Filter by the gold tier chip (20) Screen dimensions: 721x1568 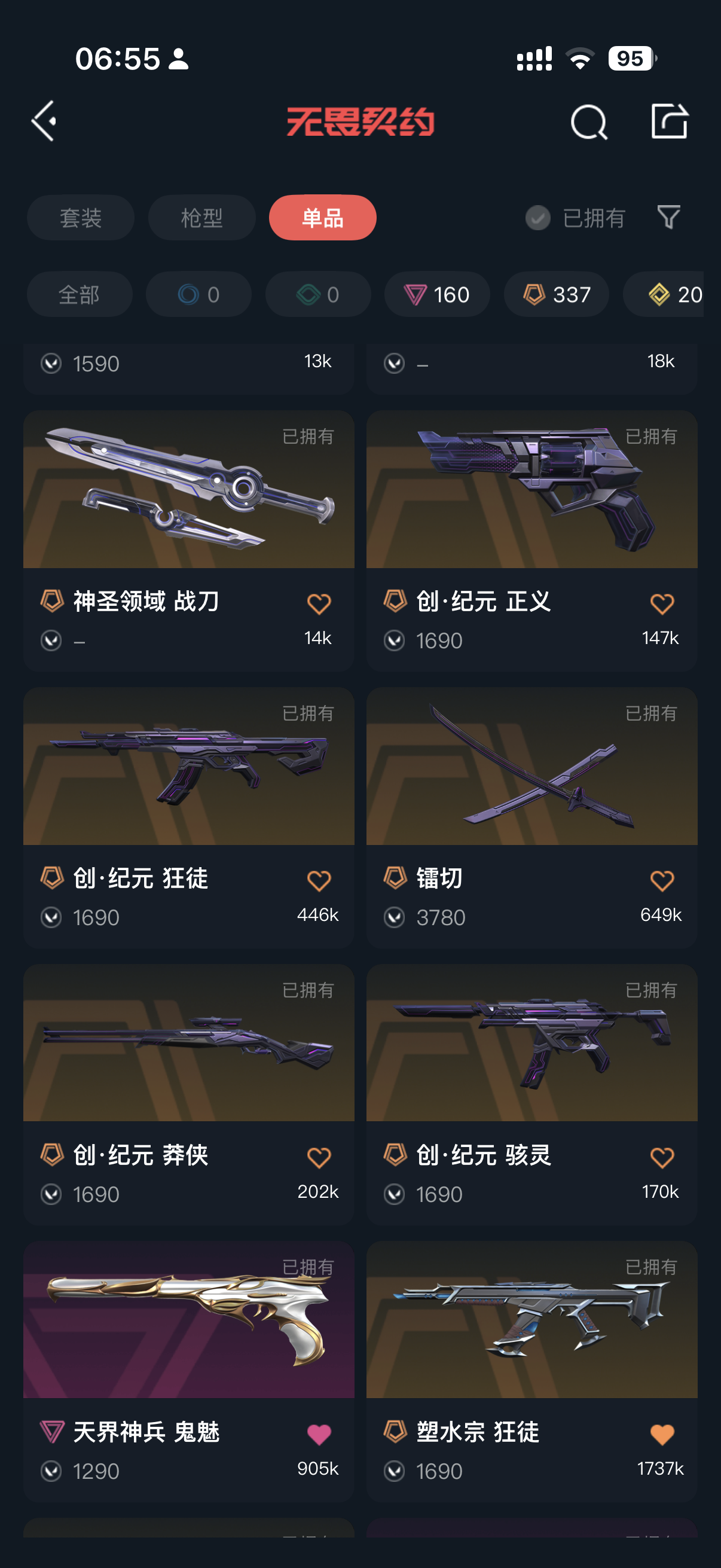coord(669,295)
